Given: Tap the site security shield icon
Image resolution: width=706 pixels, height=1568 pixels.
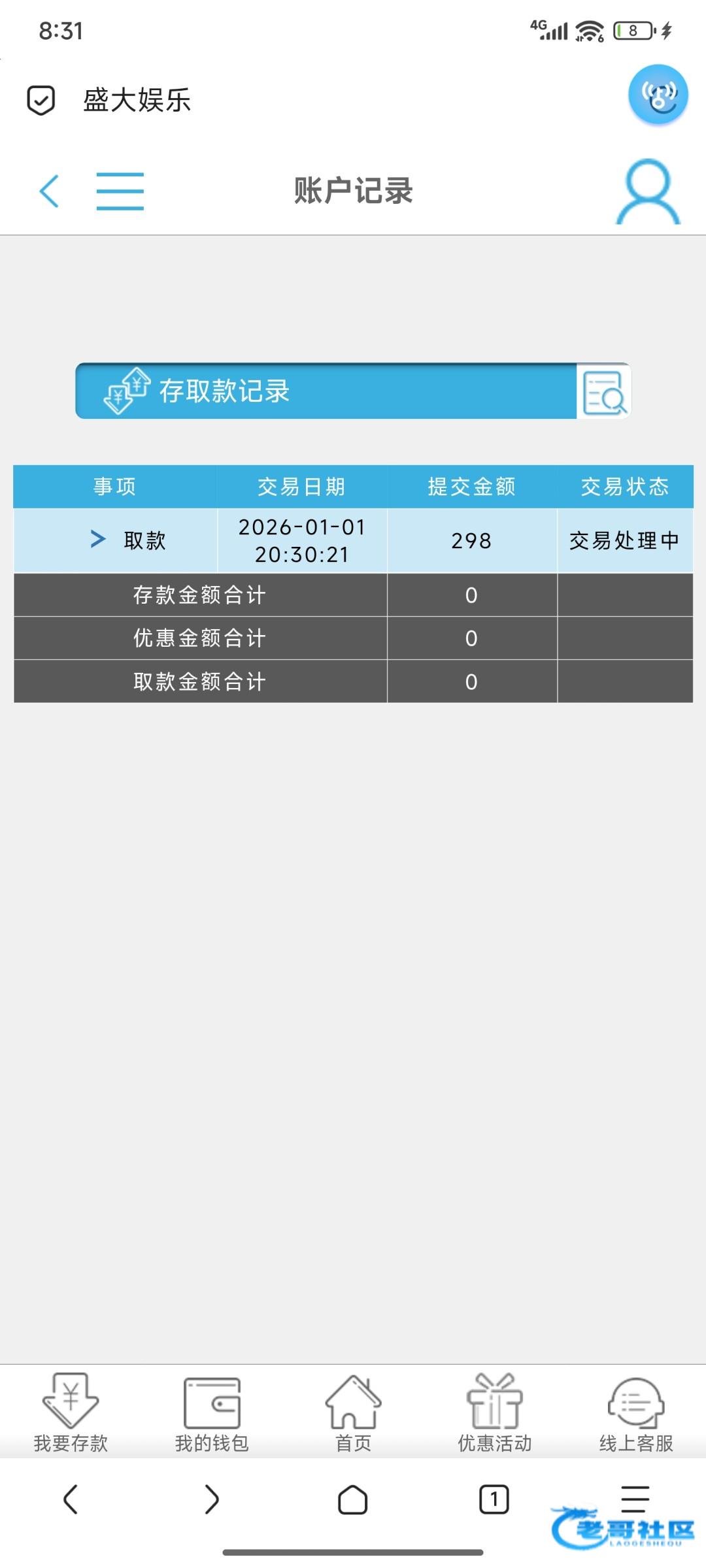Looking at the screenshot, I should (x=41, y=101).
